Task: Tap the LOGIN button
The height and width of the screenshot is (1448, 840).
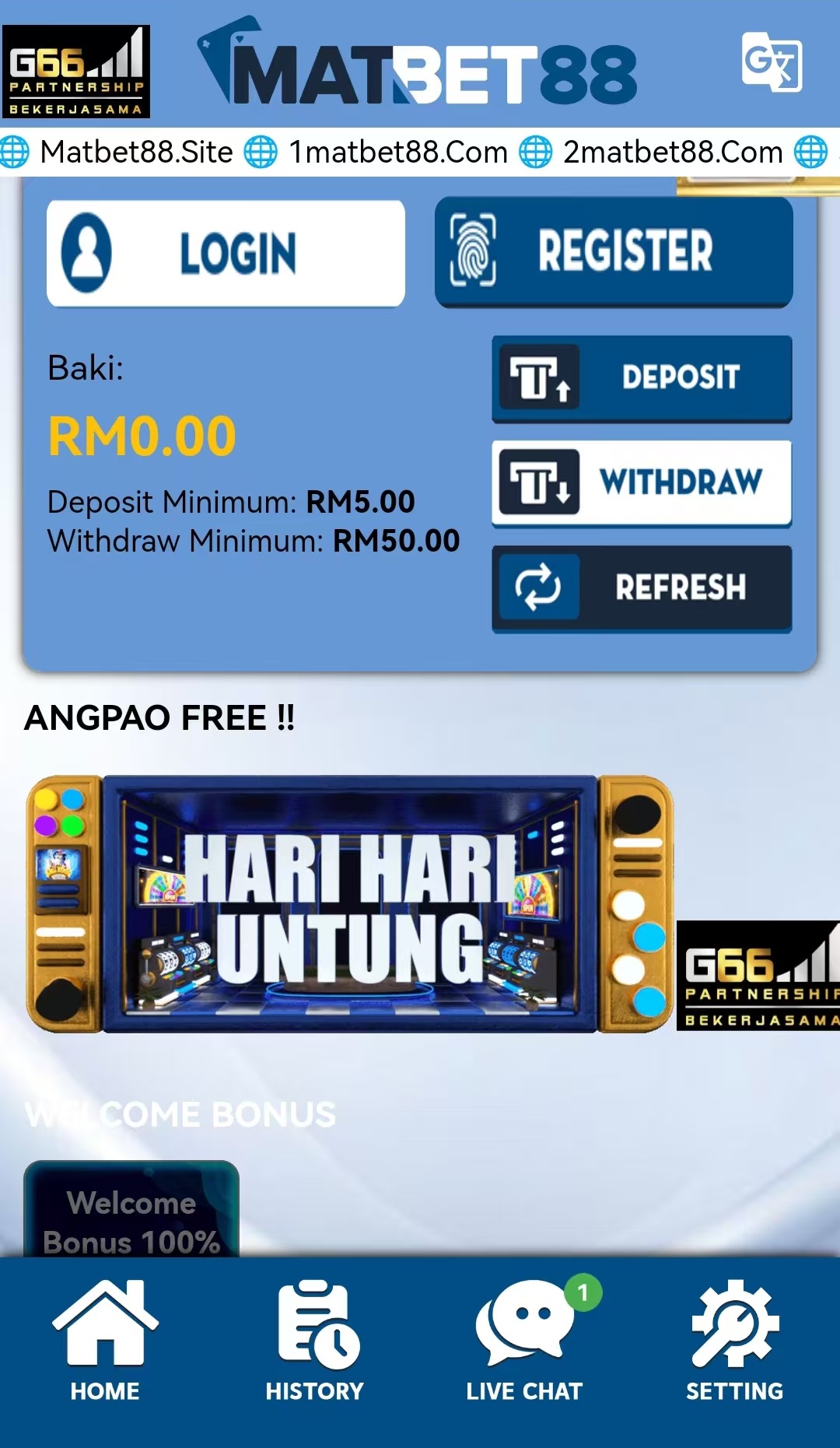Action: (x=226, y=254)
